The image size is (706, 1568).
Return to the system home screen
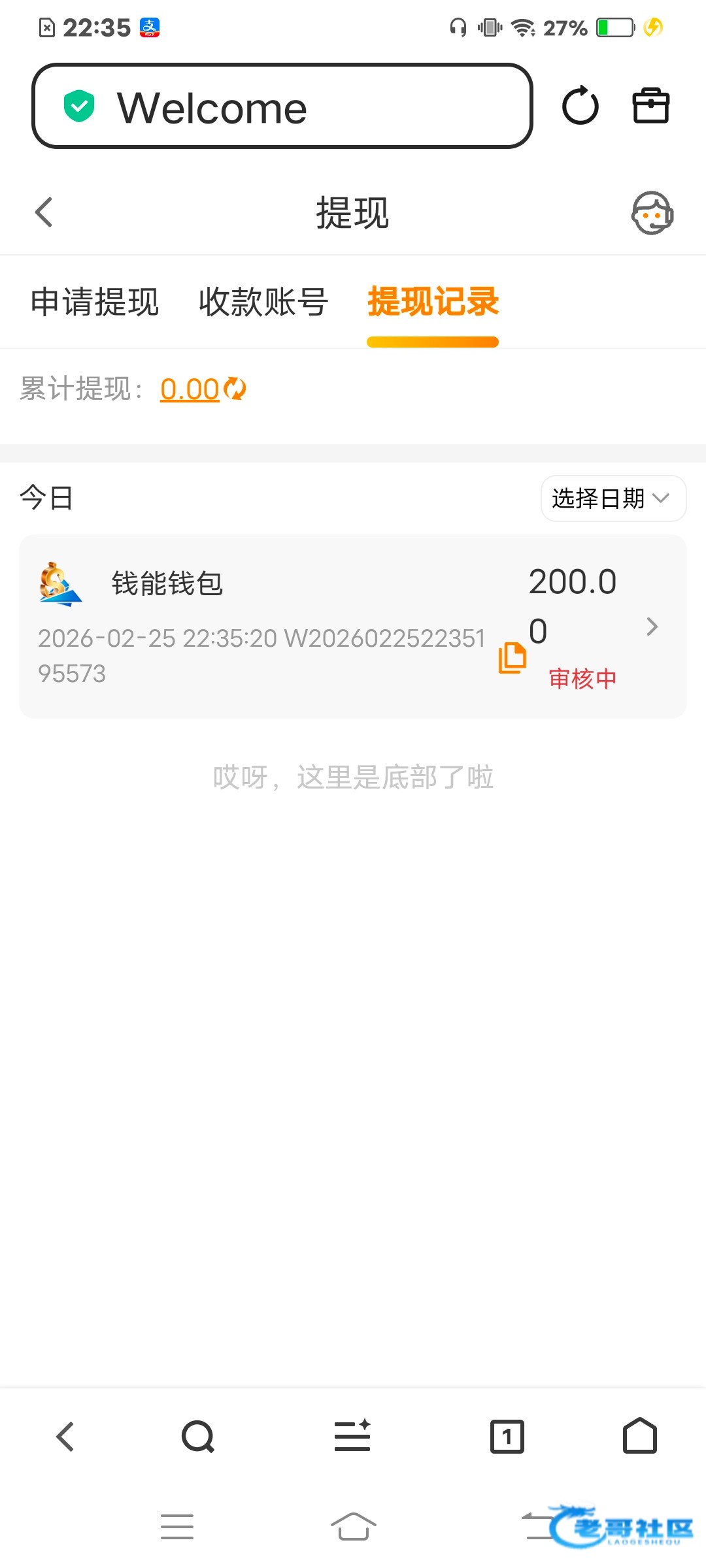pos(353,1527)
